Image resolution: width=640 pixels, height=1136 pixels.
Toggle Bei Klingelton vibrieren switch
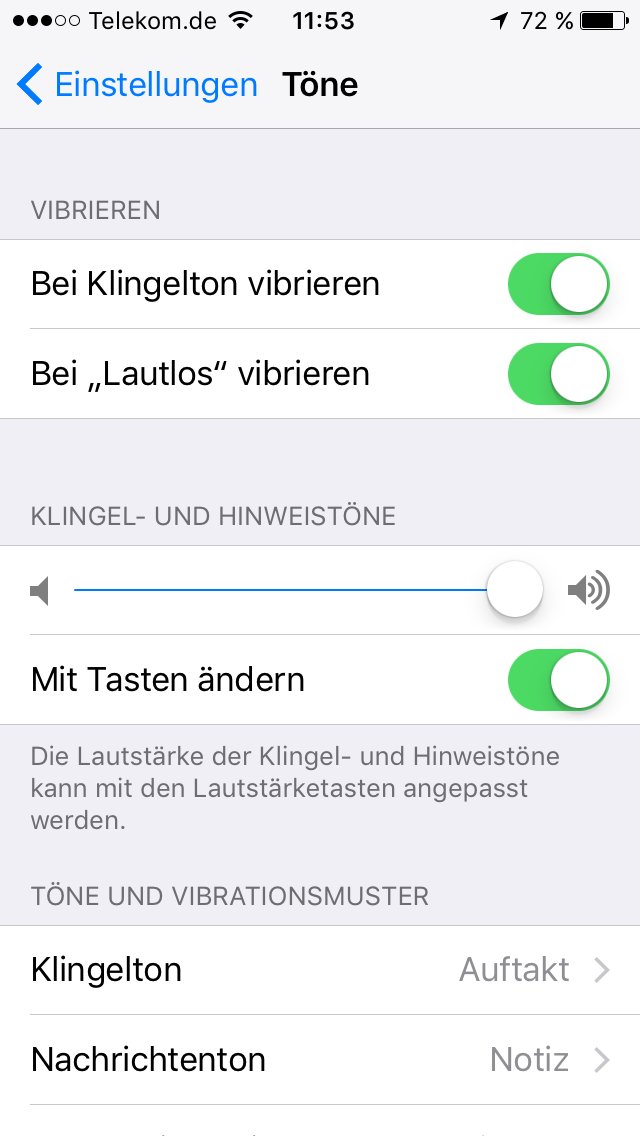point(558,284)
